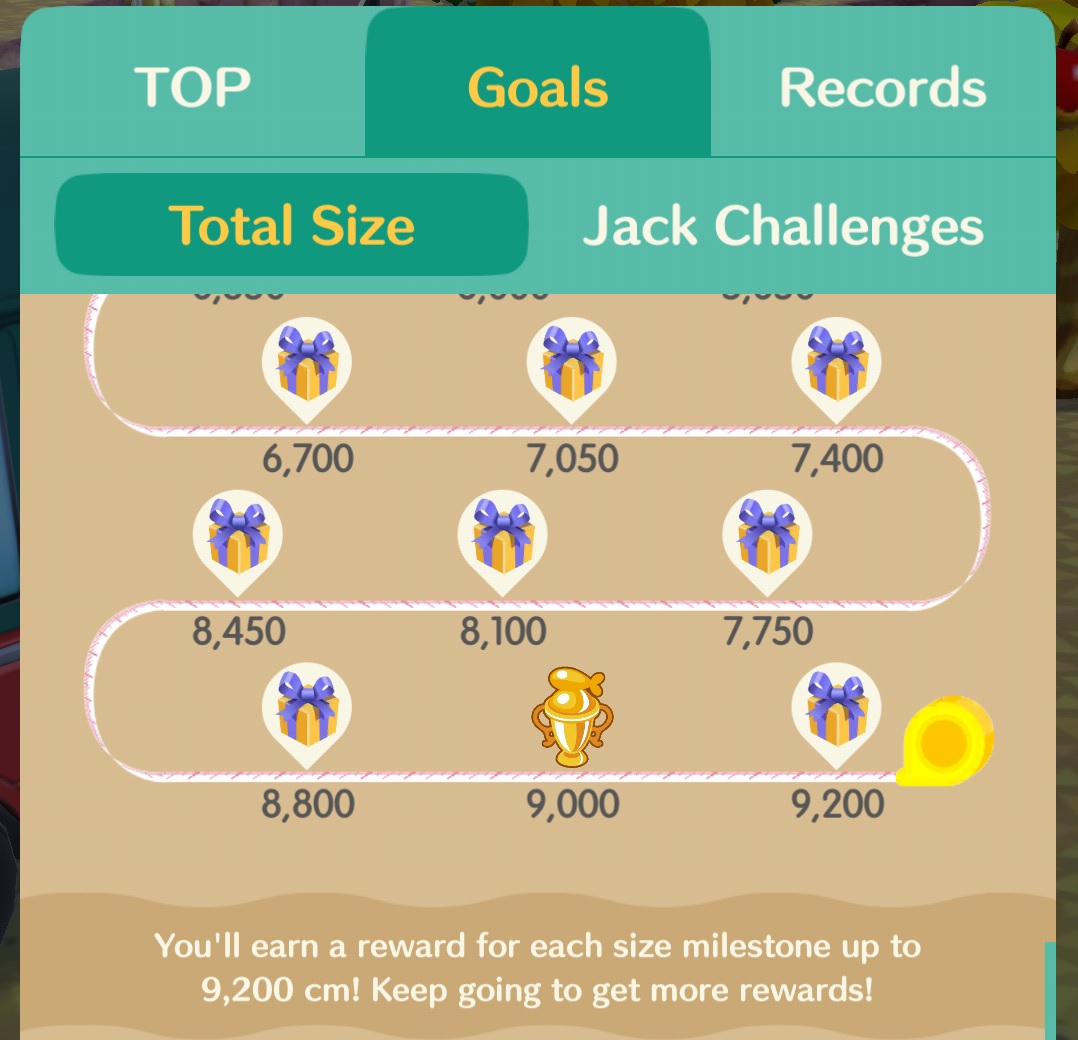The height and width of the screenshot is (1040, 1078).
Task: Switch to Jack Challenges
Action: tap(783, 225)
